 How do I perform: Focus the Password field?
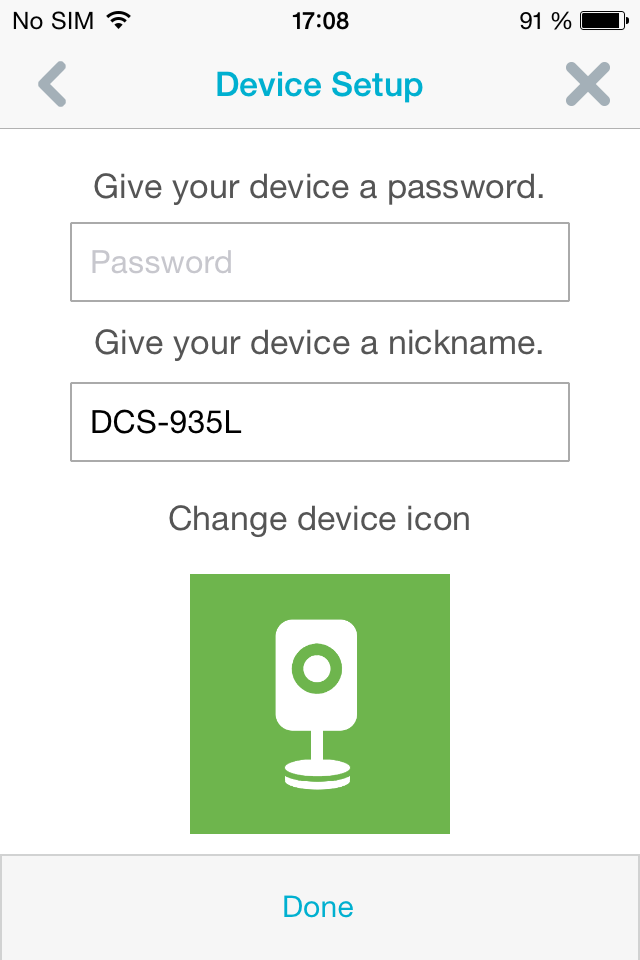click(x=319, y=262)
